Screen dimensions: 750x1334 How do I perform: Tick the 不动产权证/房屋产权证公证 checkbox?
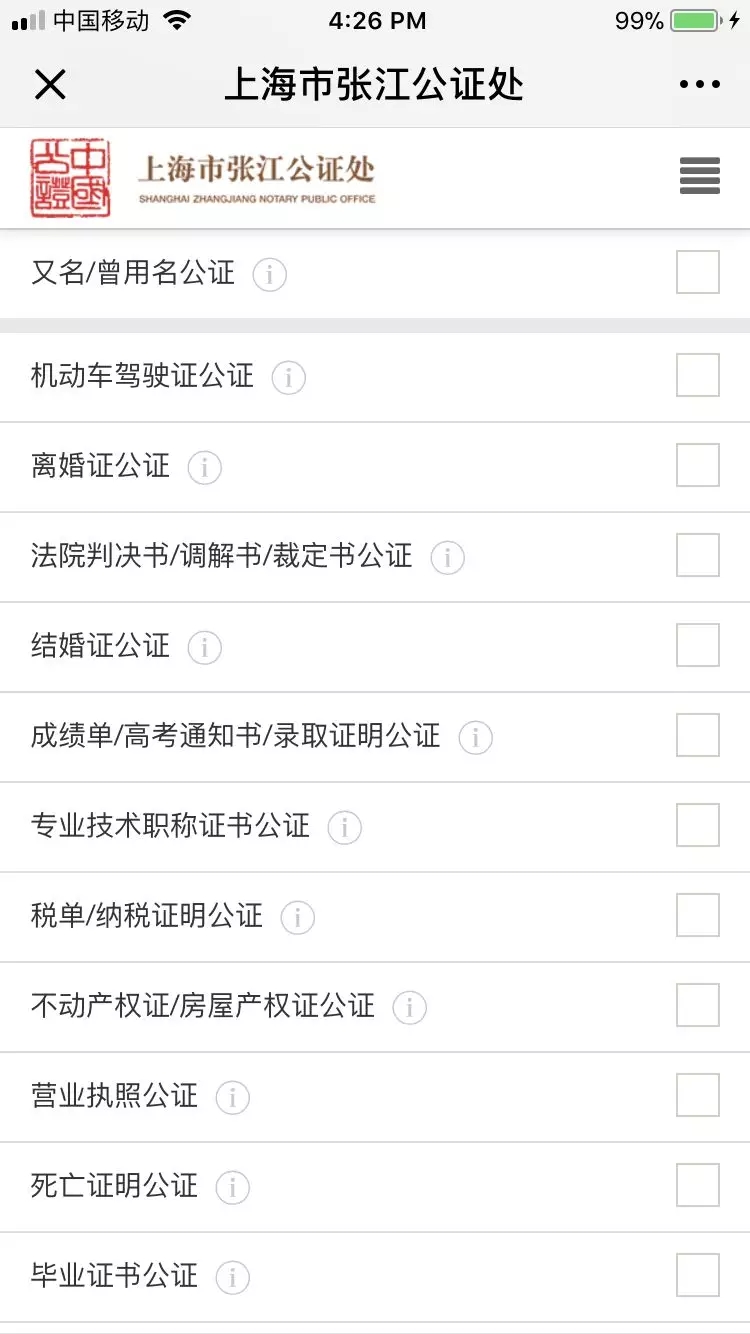pyautogui.click(x=698, y=1005)
